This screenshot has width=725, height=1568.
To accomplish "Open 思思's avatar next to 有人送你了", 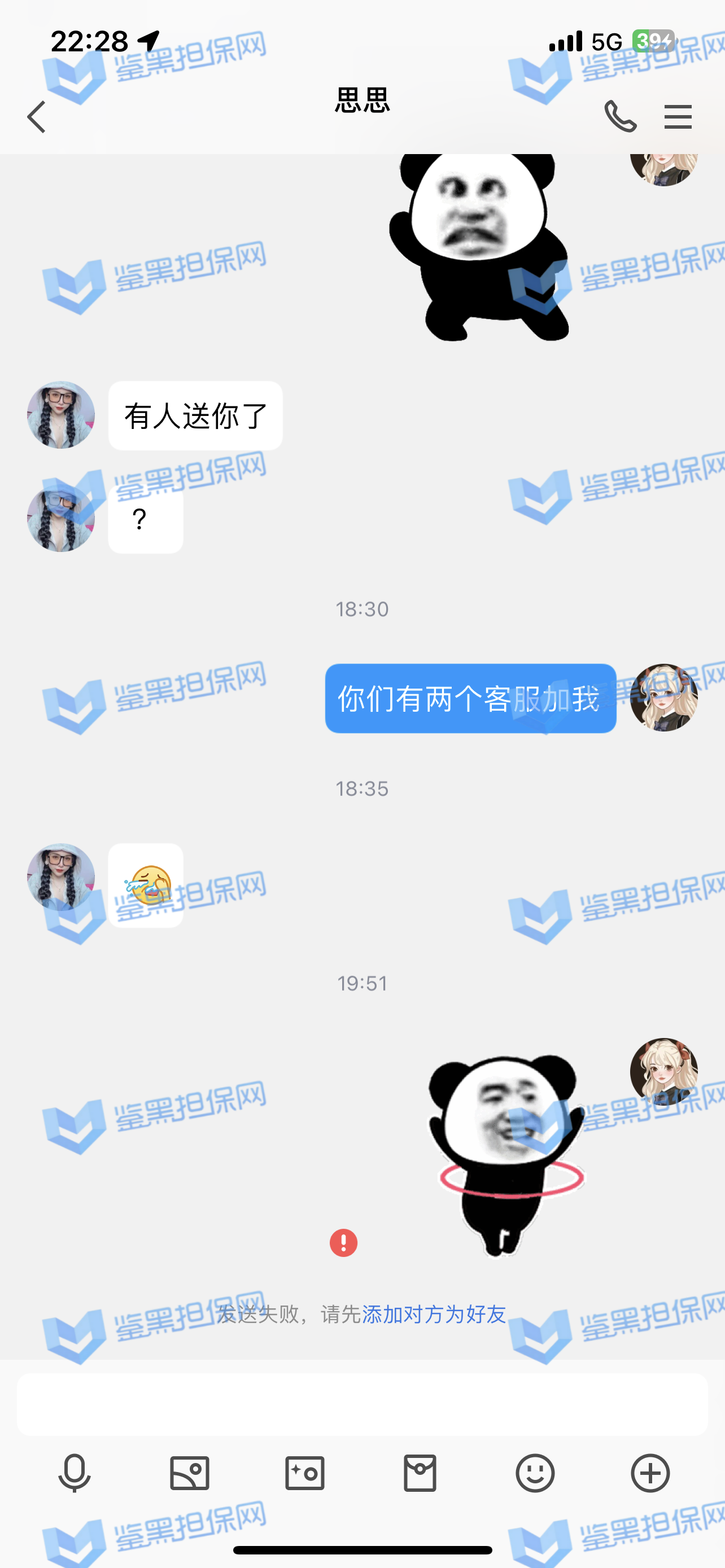I will 61,415.
